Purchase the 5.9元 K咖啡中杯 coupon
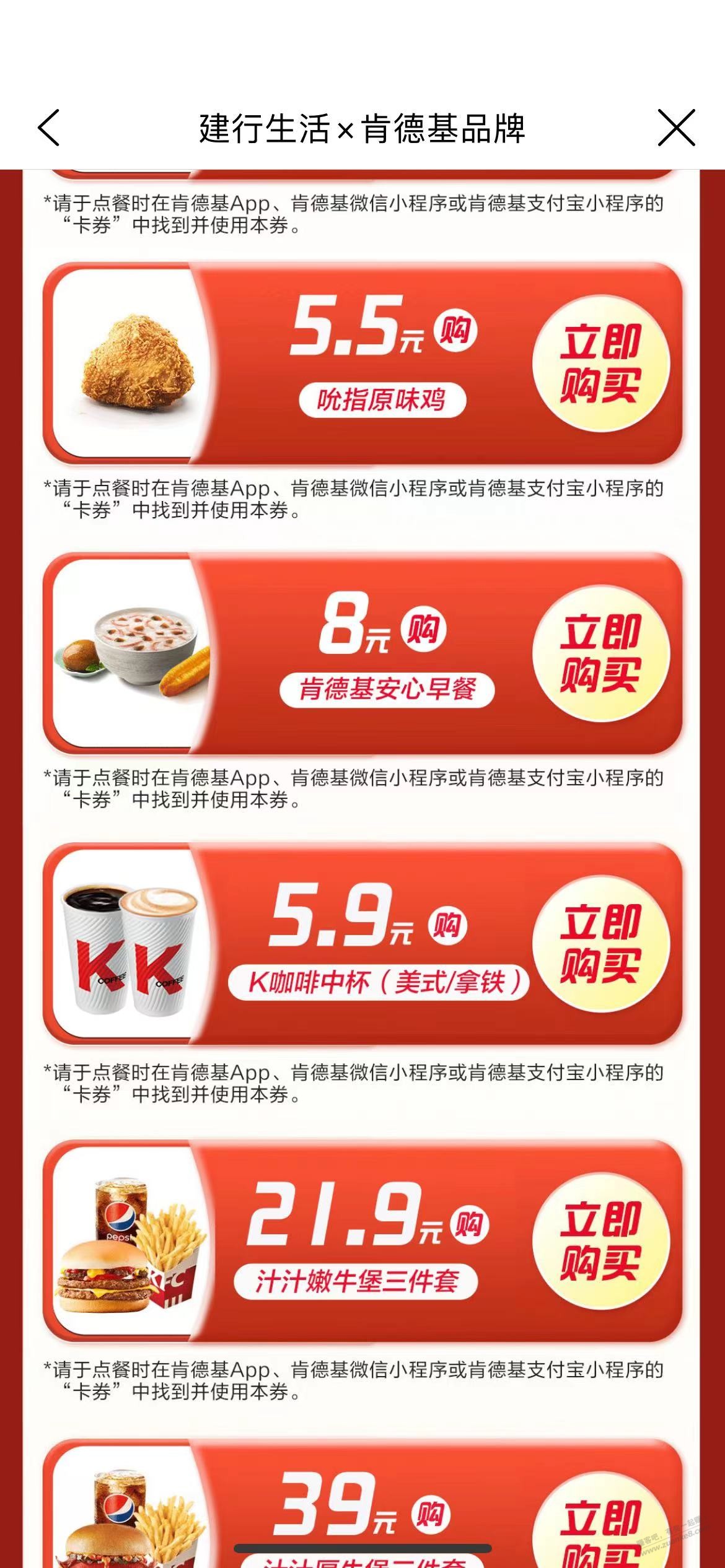 coord(600,943)
